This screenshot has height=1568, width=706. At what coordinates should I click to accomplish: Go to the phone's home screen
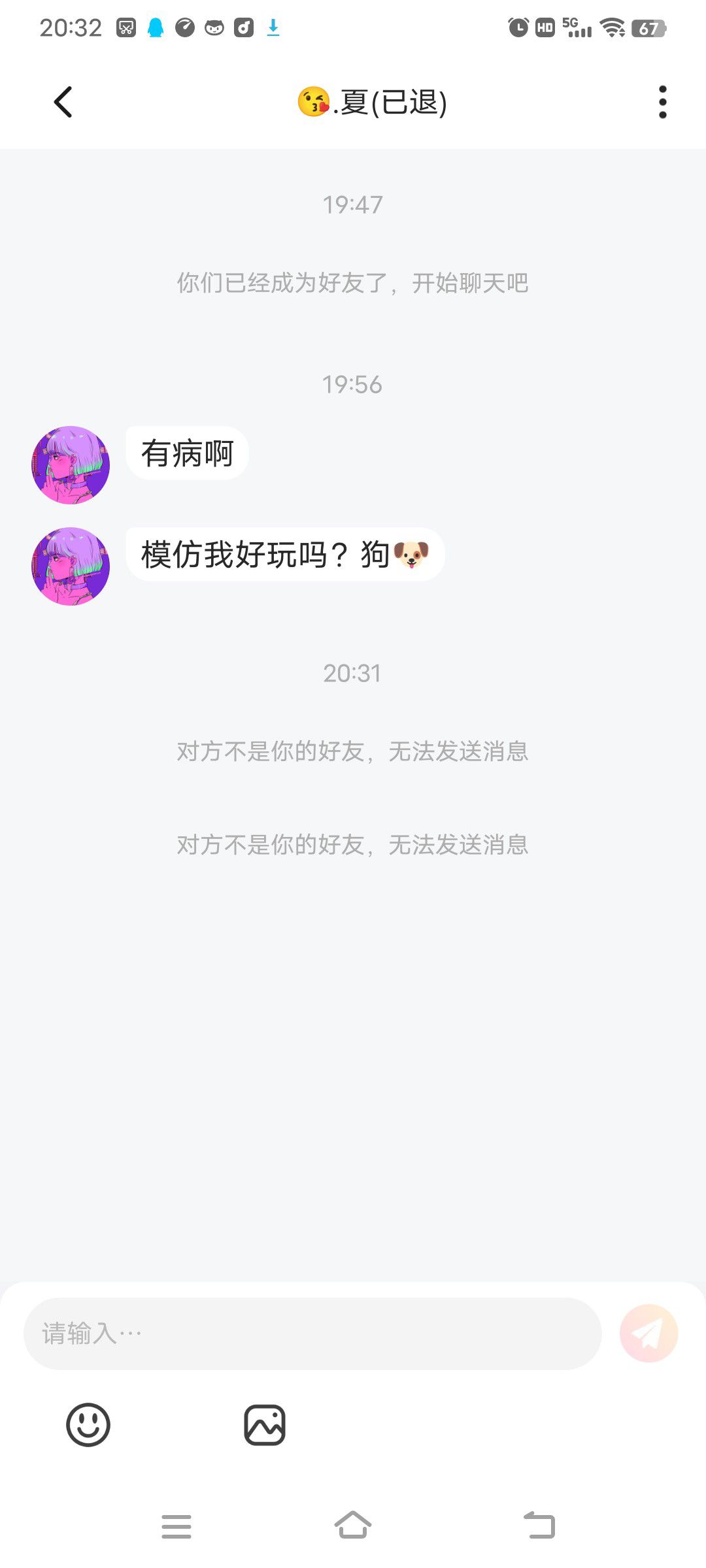click(353, 1526)
